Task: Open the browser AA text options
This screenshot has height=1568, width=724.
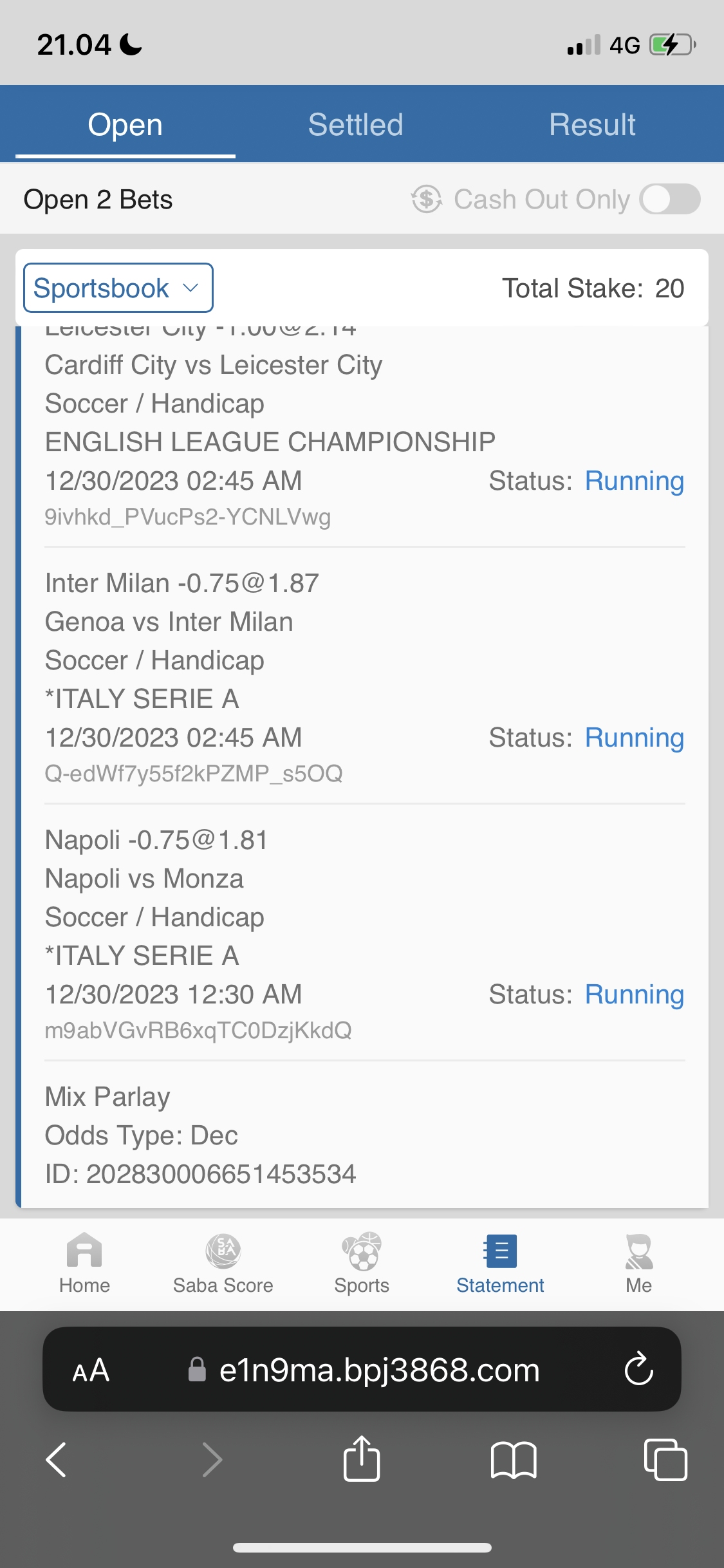Action: click(x=91, y=1370)
